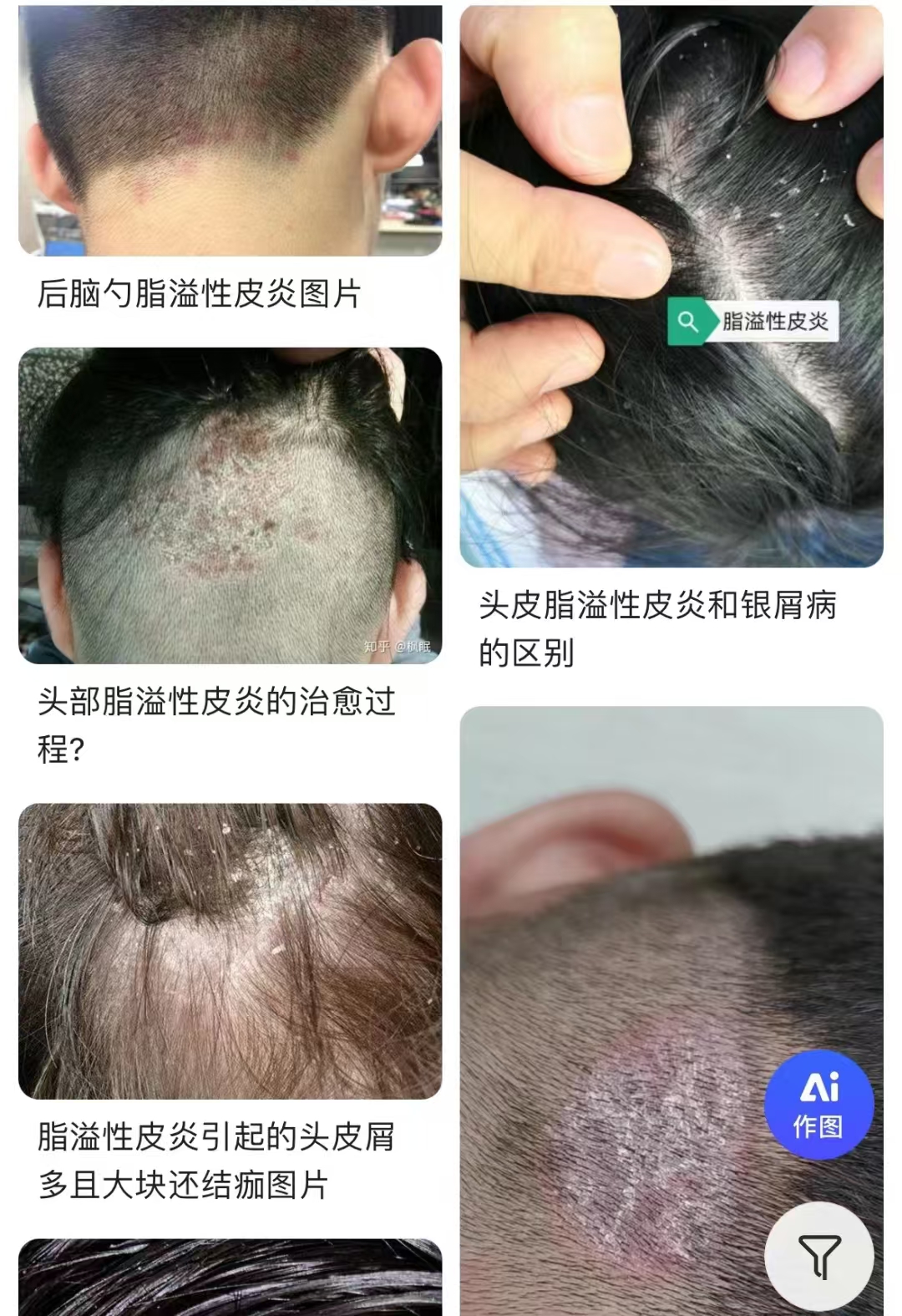Open the 头皮脂溢性皮炎和银屑病的区别 image result
Viewport: 902px width, 1316px height.
click(x=671, y=209)
